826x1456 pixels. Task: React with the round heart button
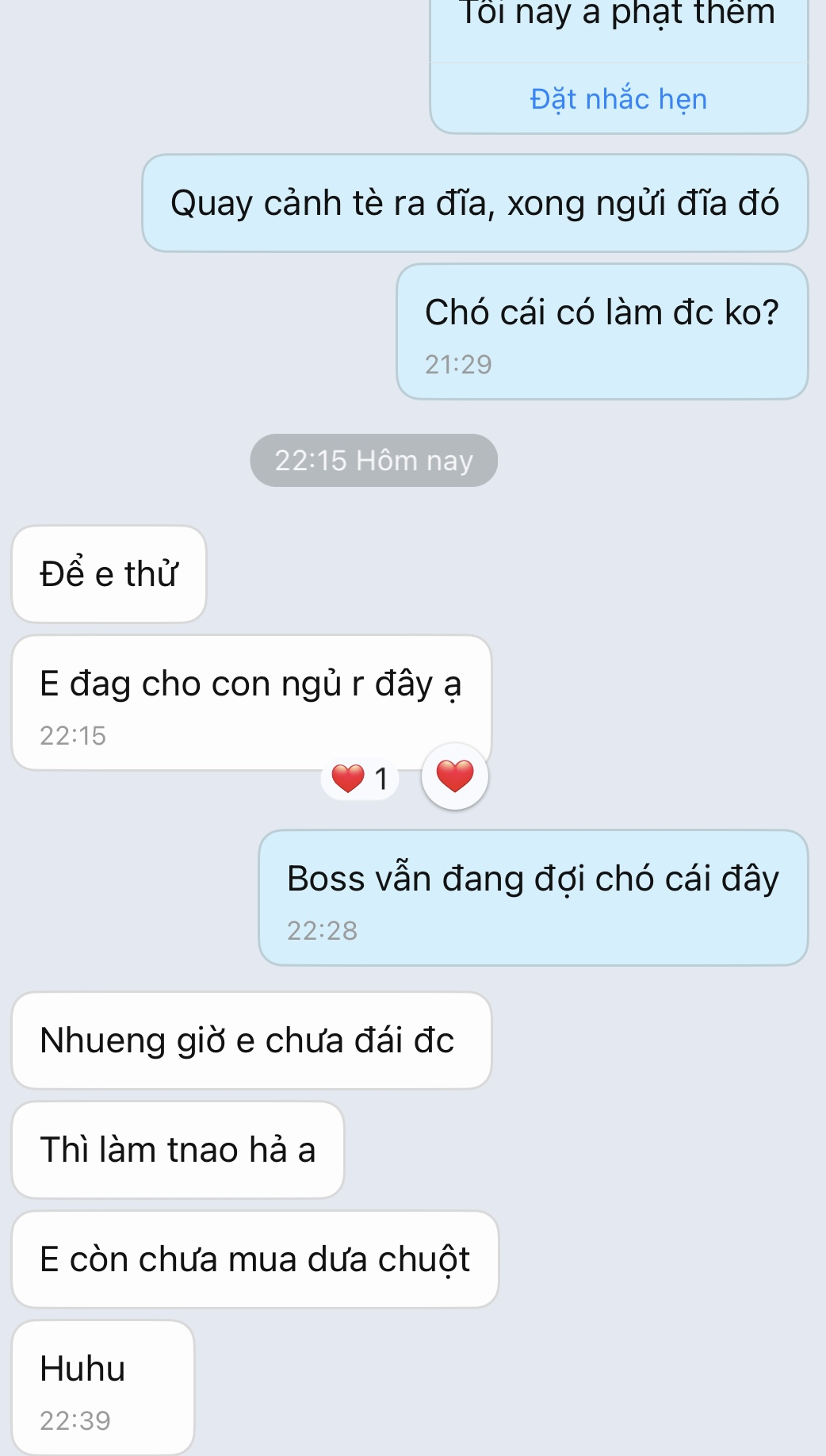455,776
